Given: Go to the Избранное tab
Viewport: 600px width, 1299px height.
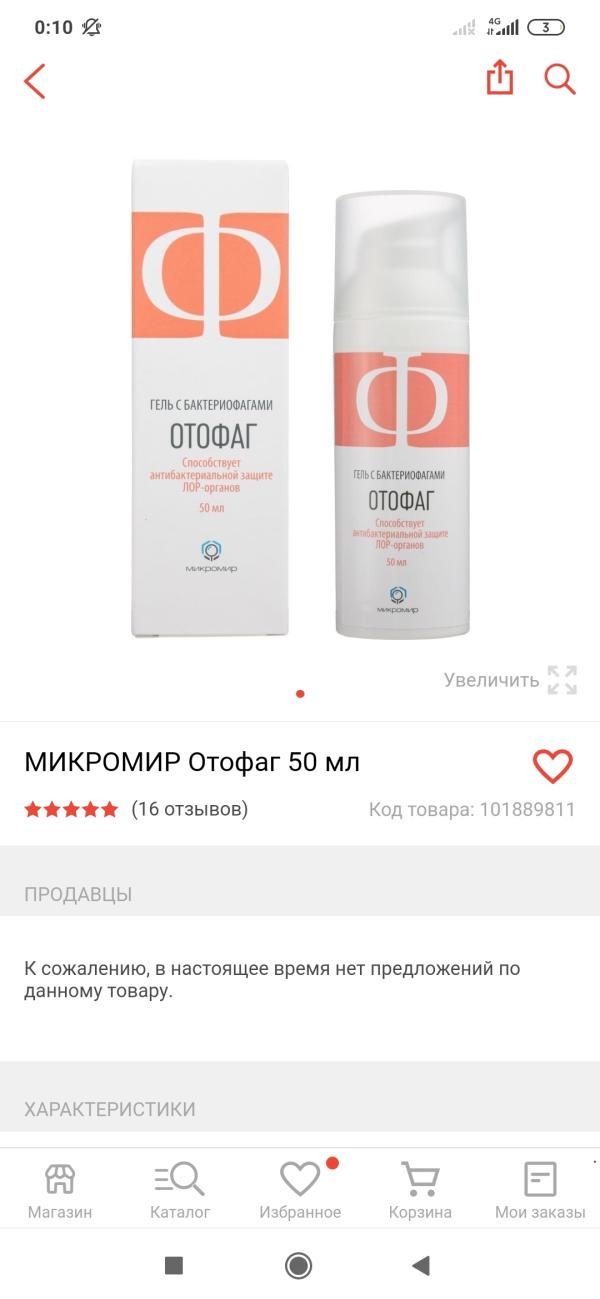Looking at the screenshot, I should (x=300, y=1190).
